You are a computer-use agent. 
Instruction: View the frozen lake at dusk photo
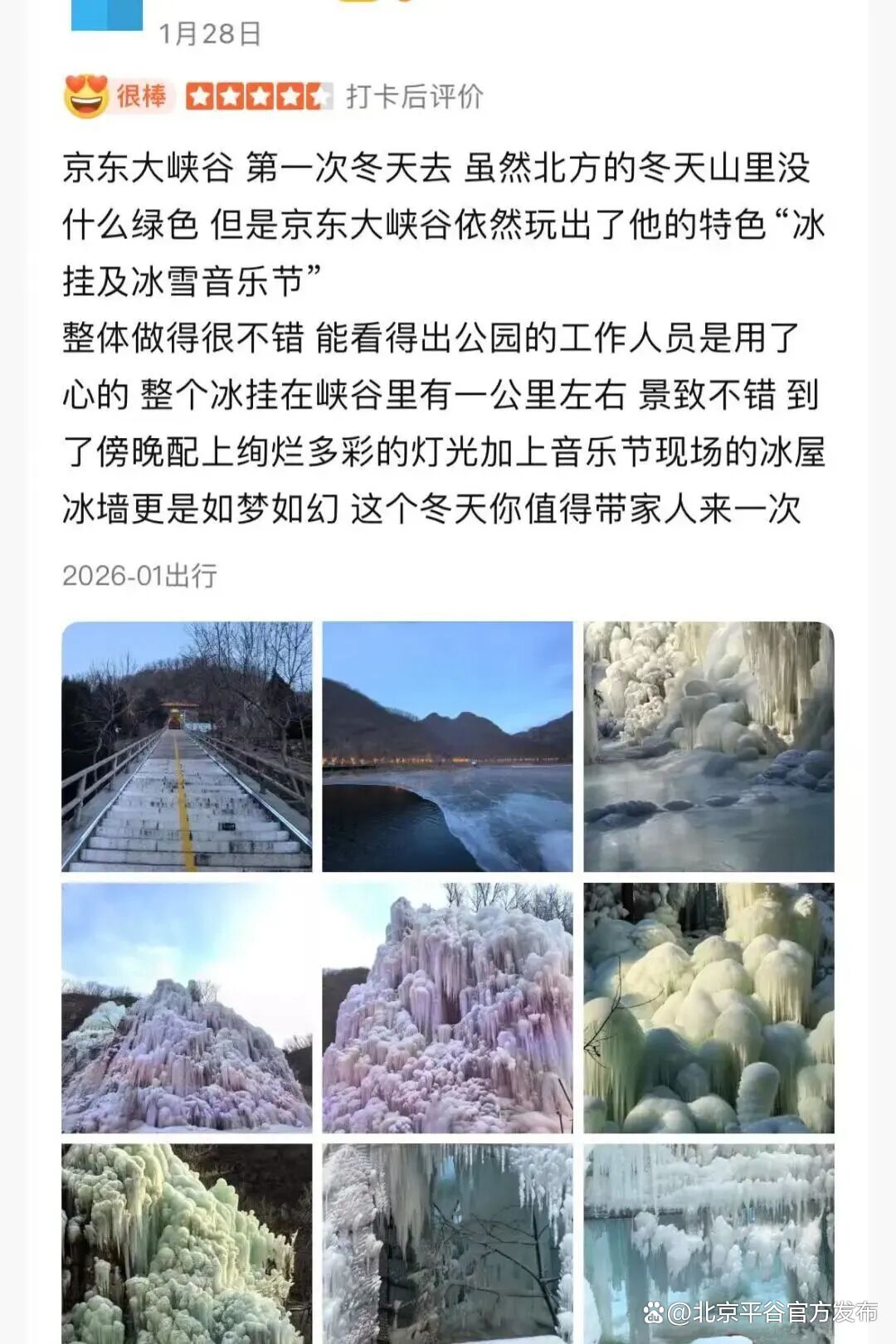447,746
